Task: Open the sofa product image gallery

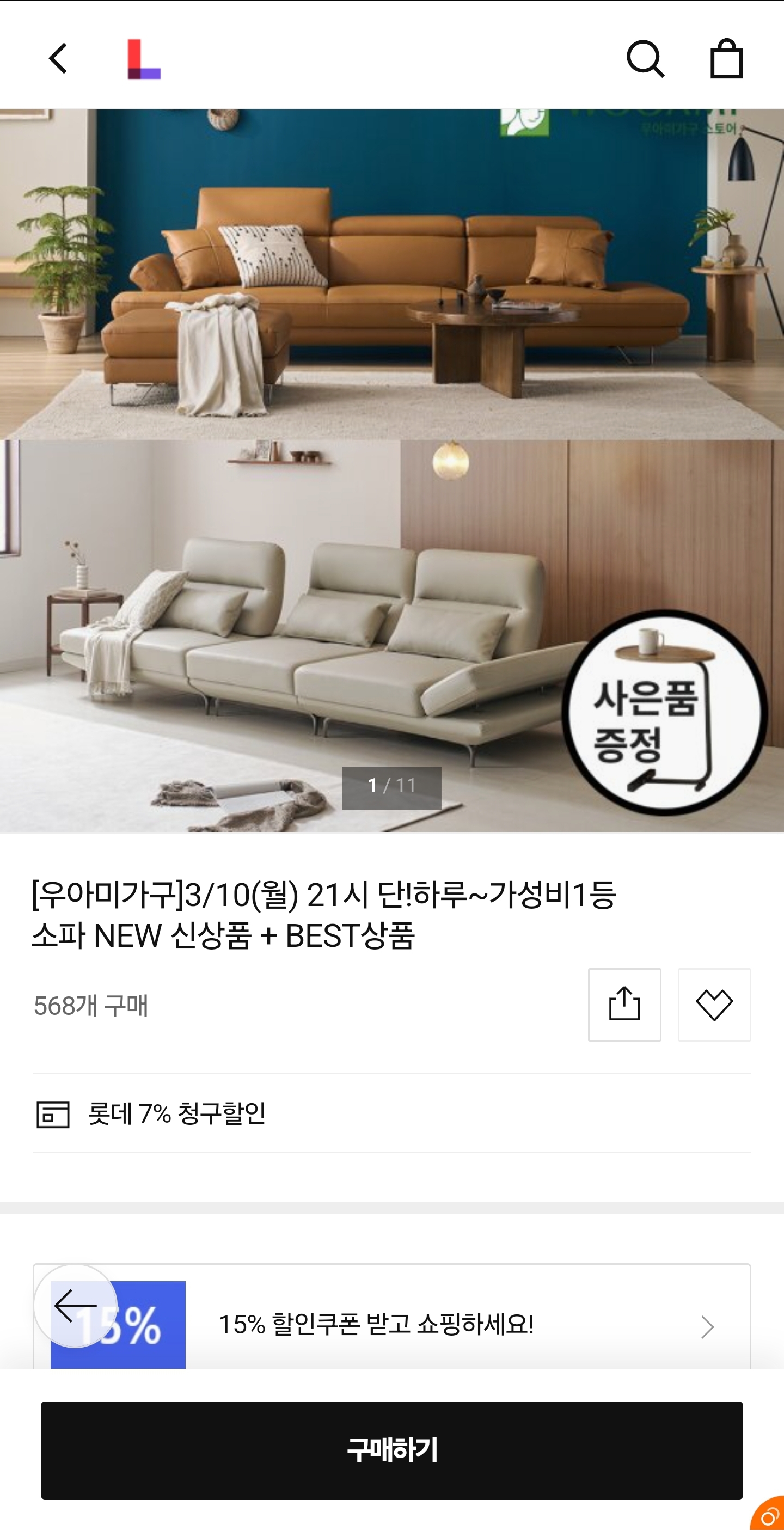Action: point(392,469)
